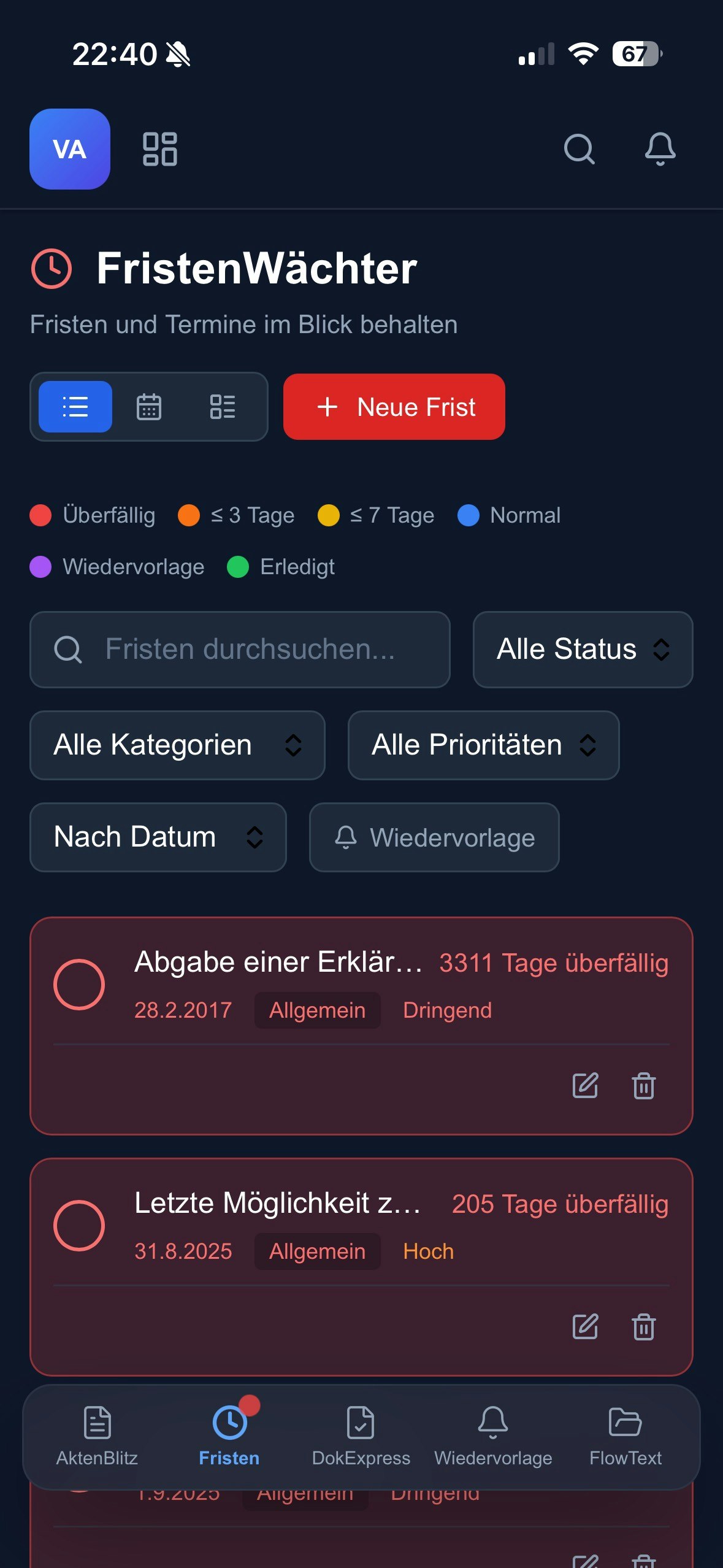Image resolution: width=723 pixels, height=1568 pixels.
Task: Open the search icon in the top bar
Action: [578, 149]
